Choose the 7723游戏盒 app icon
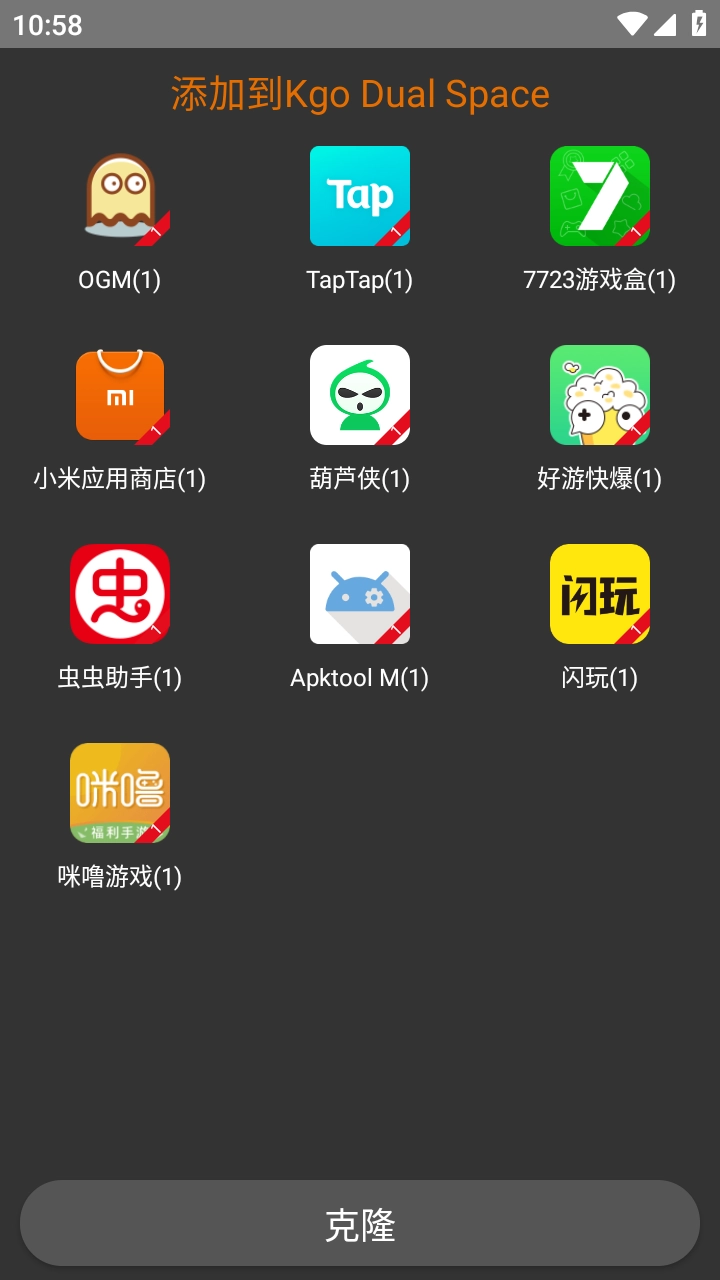720x1280 pixels. (x=599, y=196)
